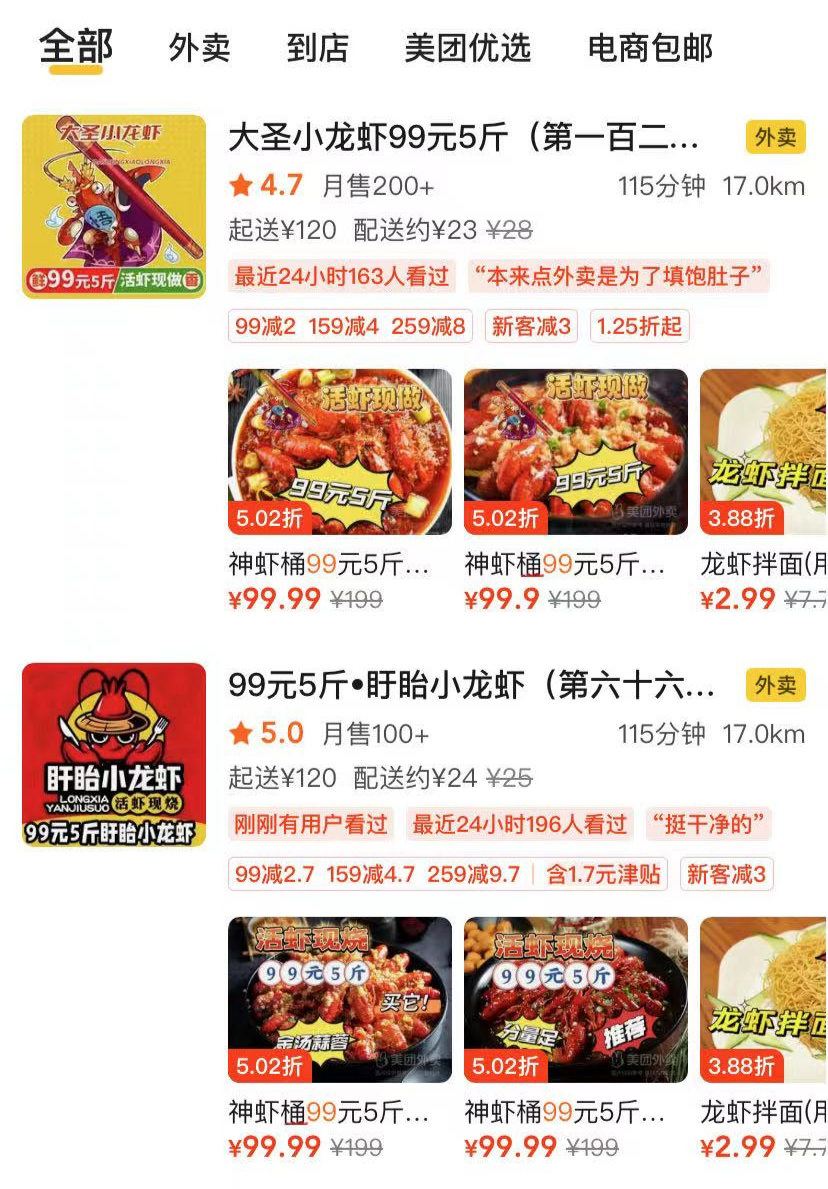Click the star rating icon showing 4.7
The image size is (828, 1189).
[x=241, y=186]
